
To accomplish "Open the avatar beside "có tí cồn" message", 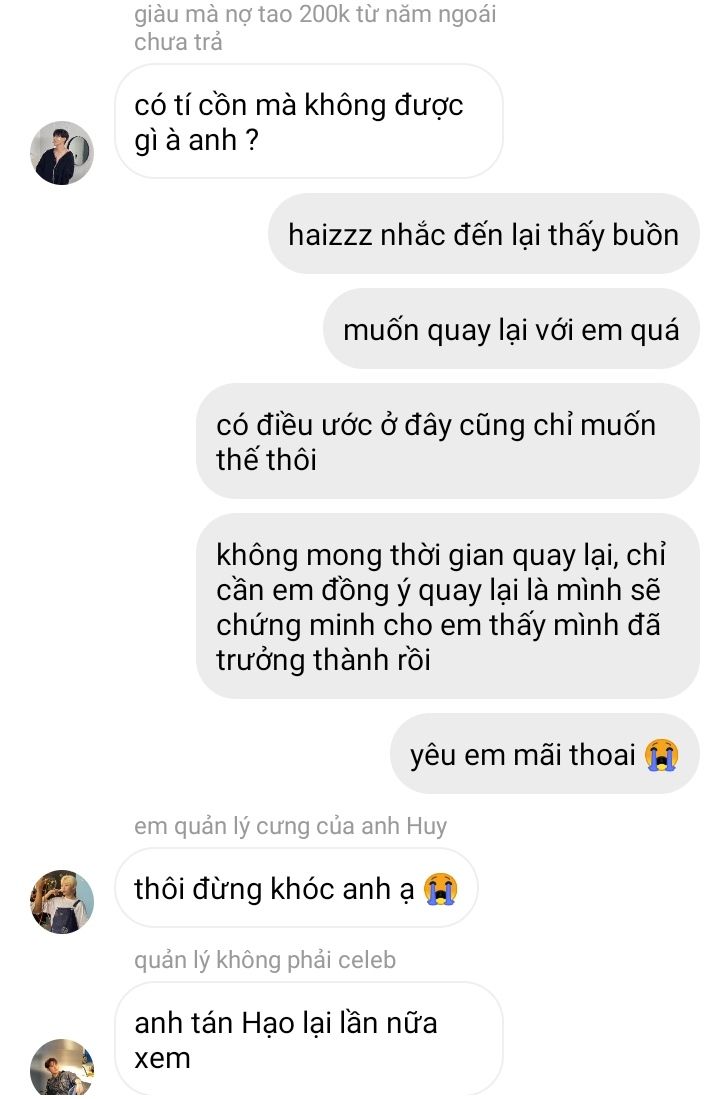I will pos(62,153).
